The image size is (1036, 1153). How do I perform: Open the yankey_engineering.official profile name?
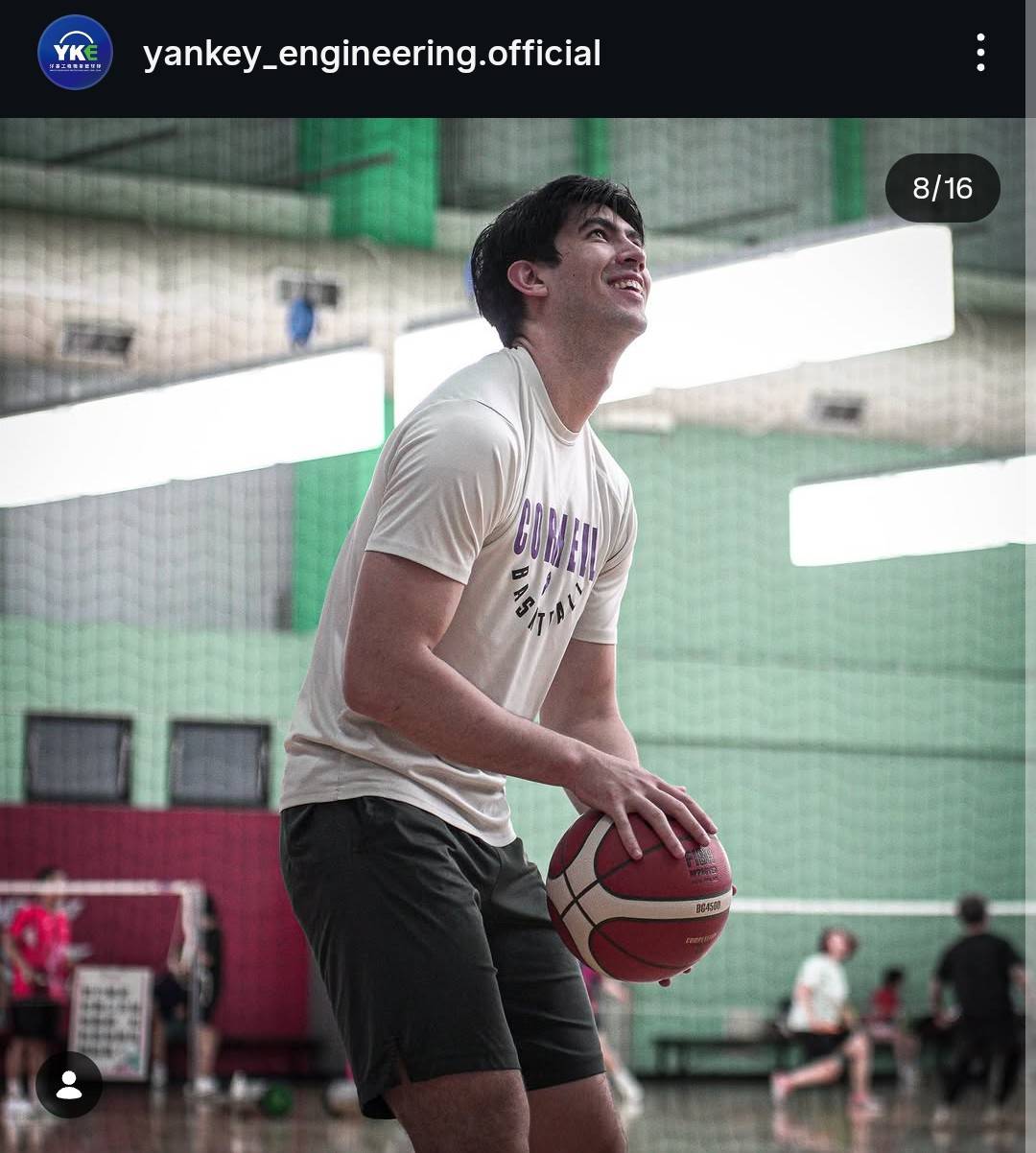coord(371,54)
